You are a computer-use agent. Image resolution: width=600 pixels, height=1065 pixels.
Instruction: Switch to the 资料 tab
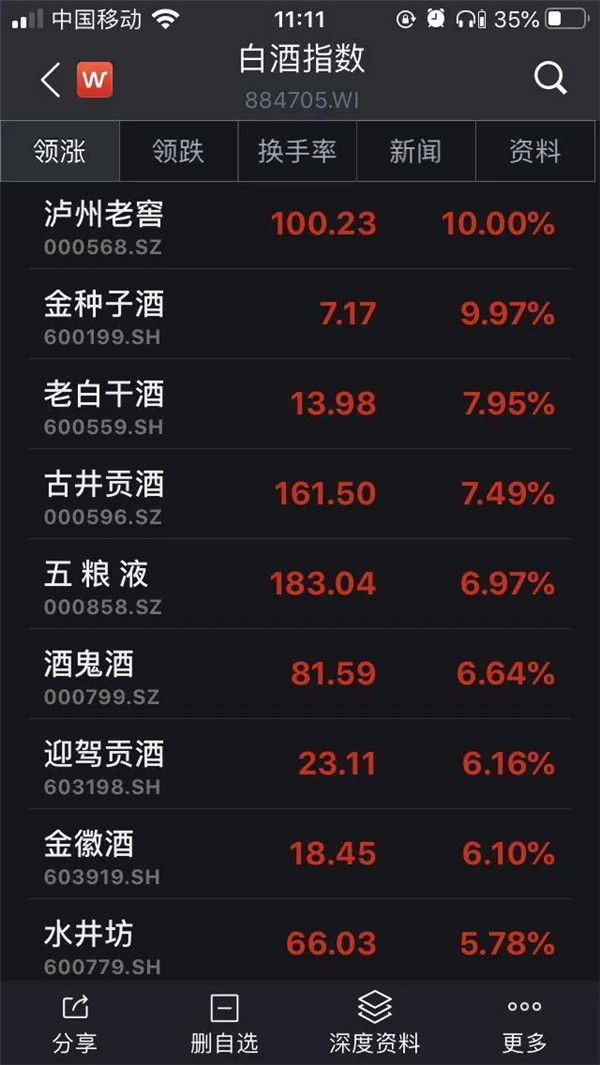click(x=535, y=152)
